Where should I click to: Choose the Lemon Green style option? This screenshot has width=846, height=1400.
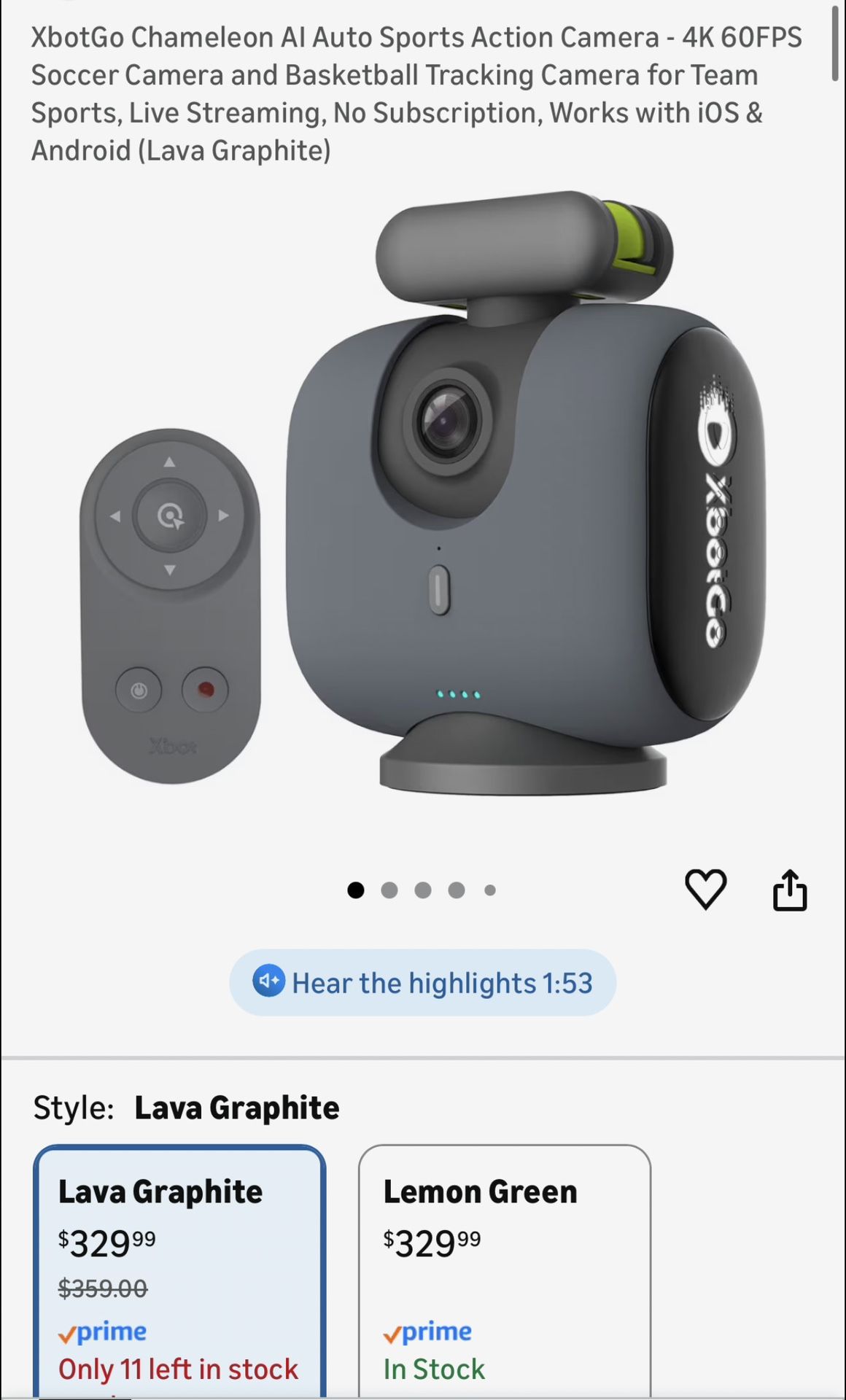point(504,1269)
